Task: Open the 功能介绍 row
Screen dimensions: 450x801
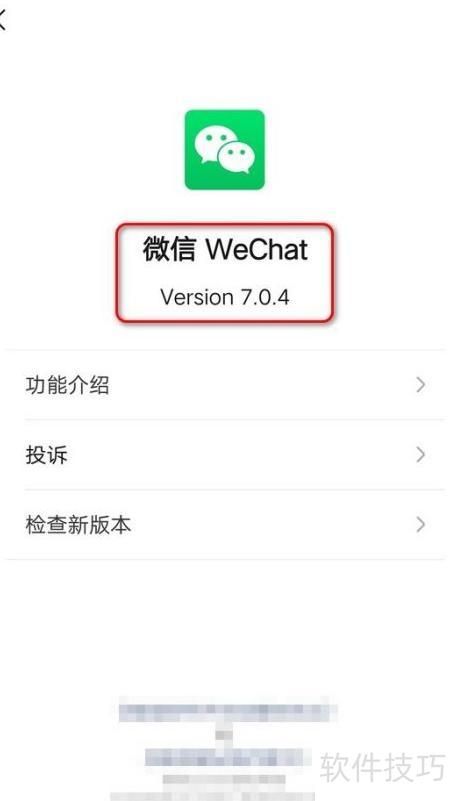Action: coord(225,385)
